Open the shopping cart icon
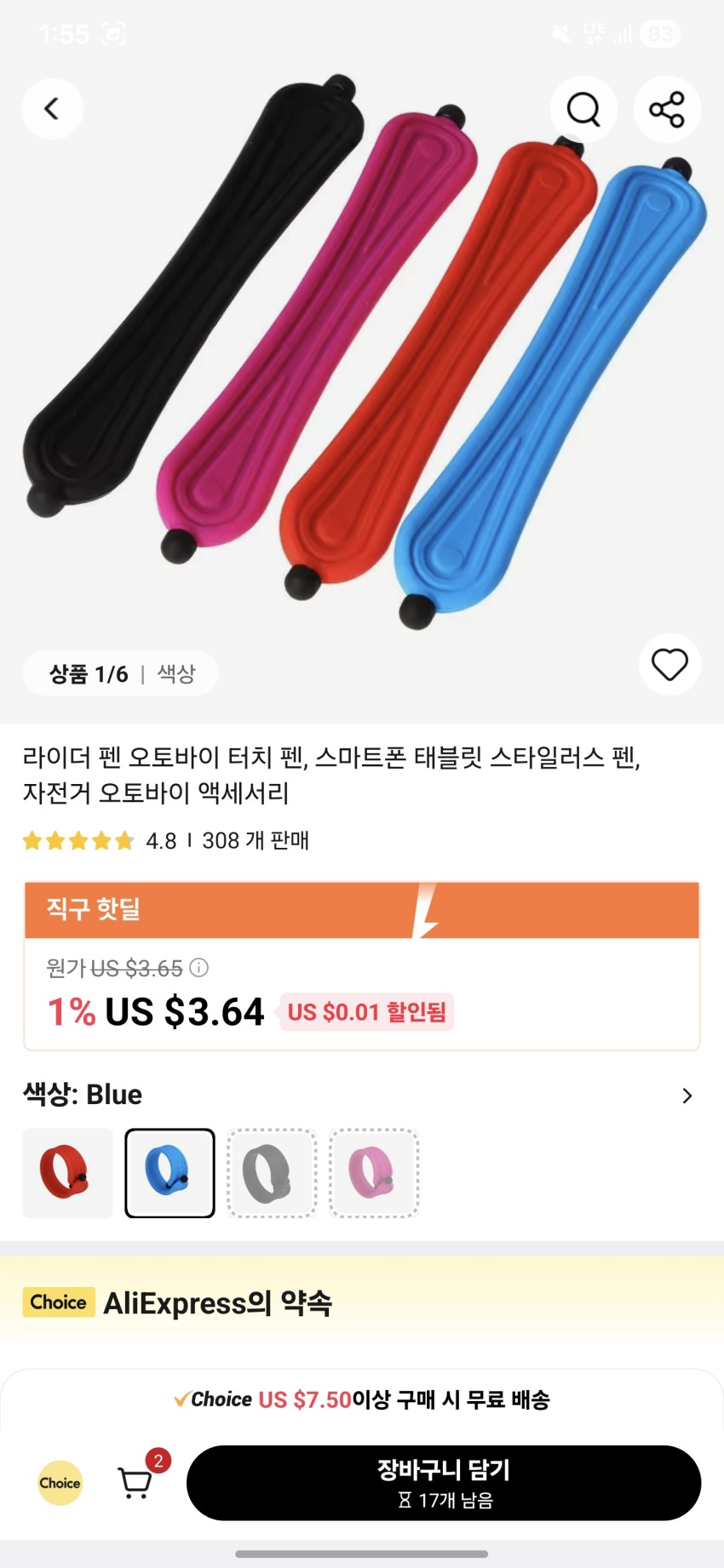The width and height of the screenshot is (724, 1568). click(x=135, y=1486)
